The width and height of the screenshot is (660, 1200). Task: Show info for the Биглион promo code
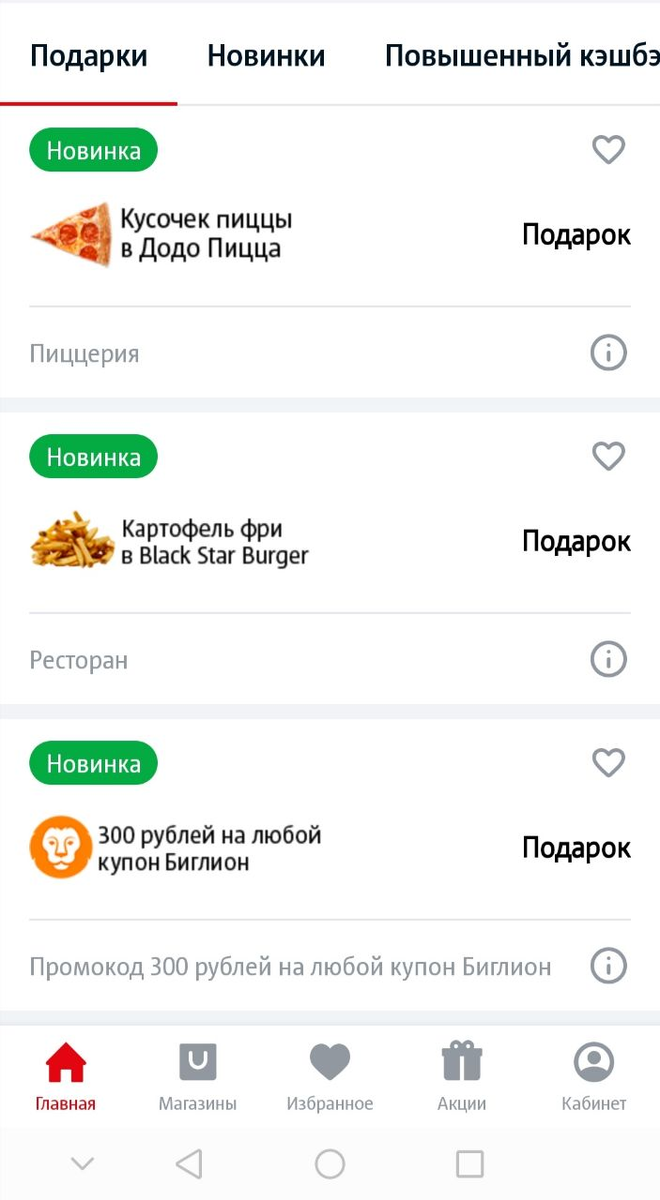tap(608, 967)
